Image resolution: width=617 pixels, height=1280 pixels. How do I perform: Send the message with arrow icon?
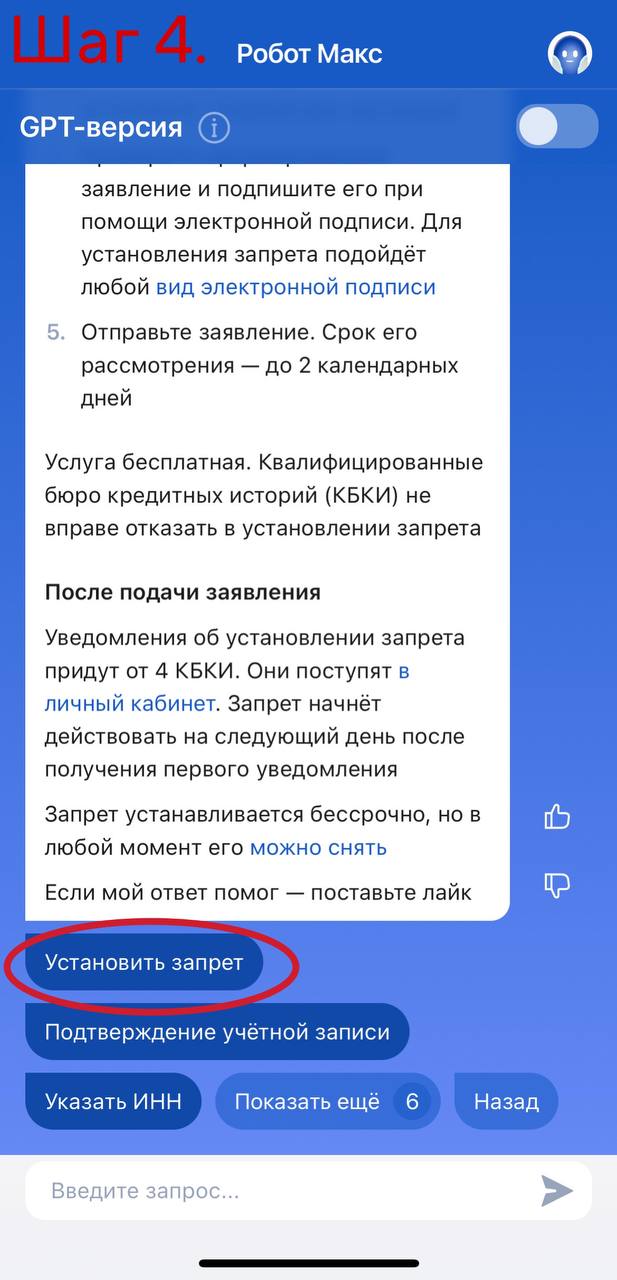coord(557,1191)
